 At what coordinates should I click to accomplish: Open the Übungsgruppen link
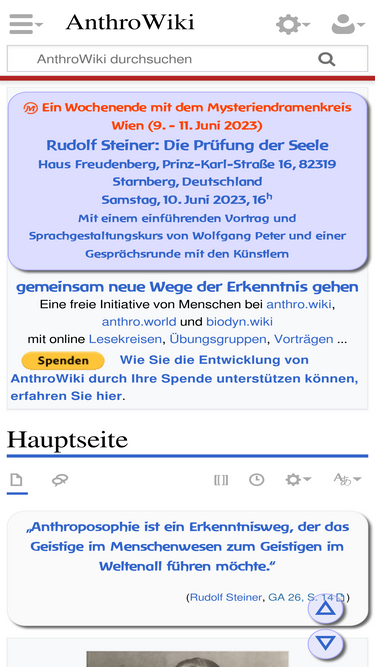point(218,339)
